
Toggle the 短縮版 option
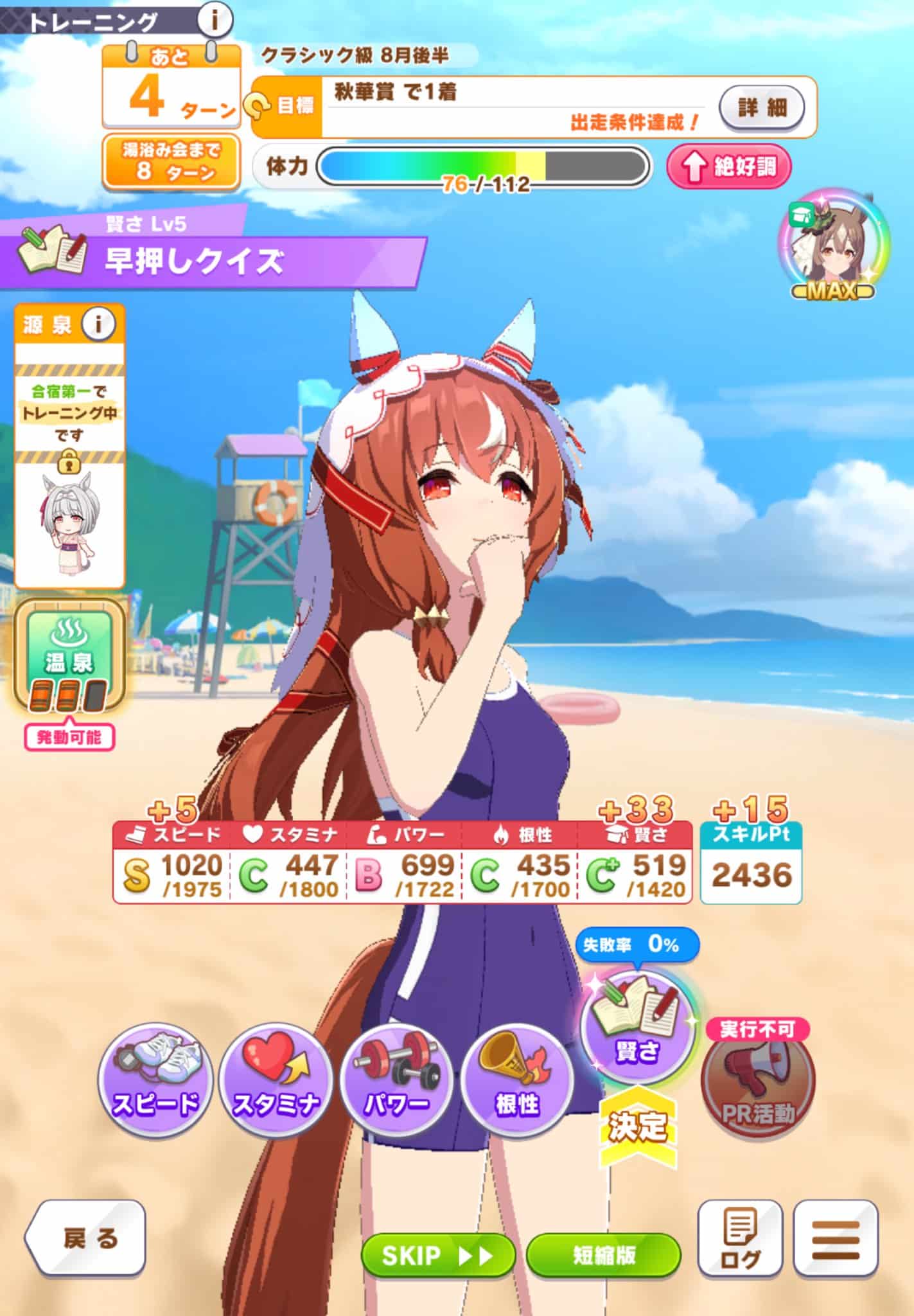[603, 1255]
